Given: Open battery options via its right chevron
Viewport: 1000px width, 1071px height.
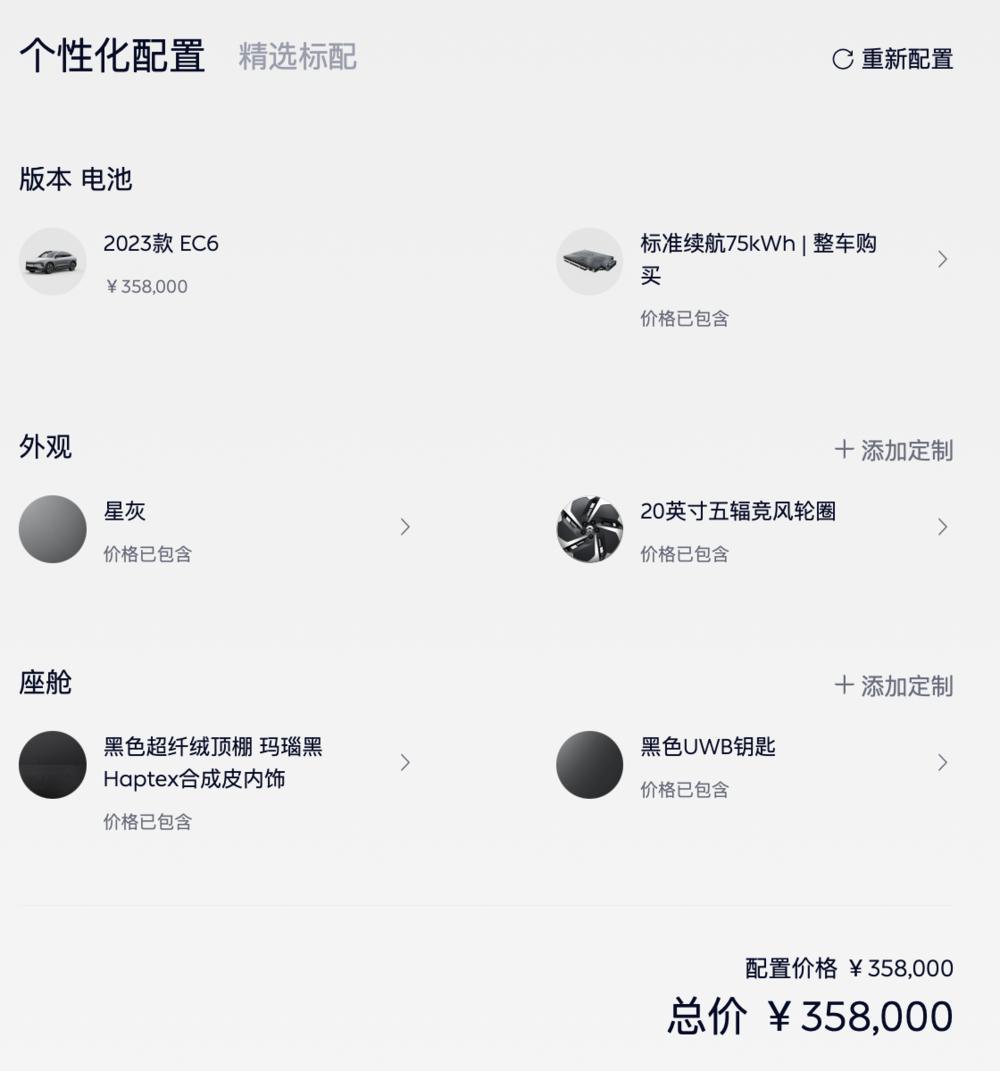Looking at the screenshot, I should click(x=943, y=259).
